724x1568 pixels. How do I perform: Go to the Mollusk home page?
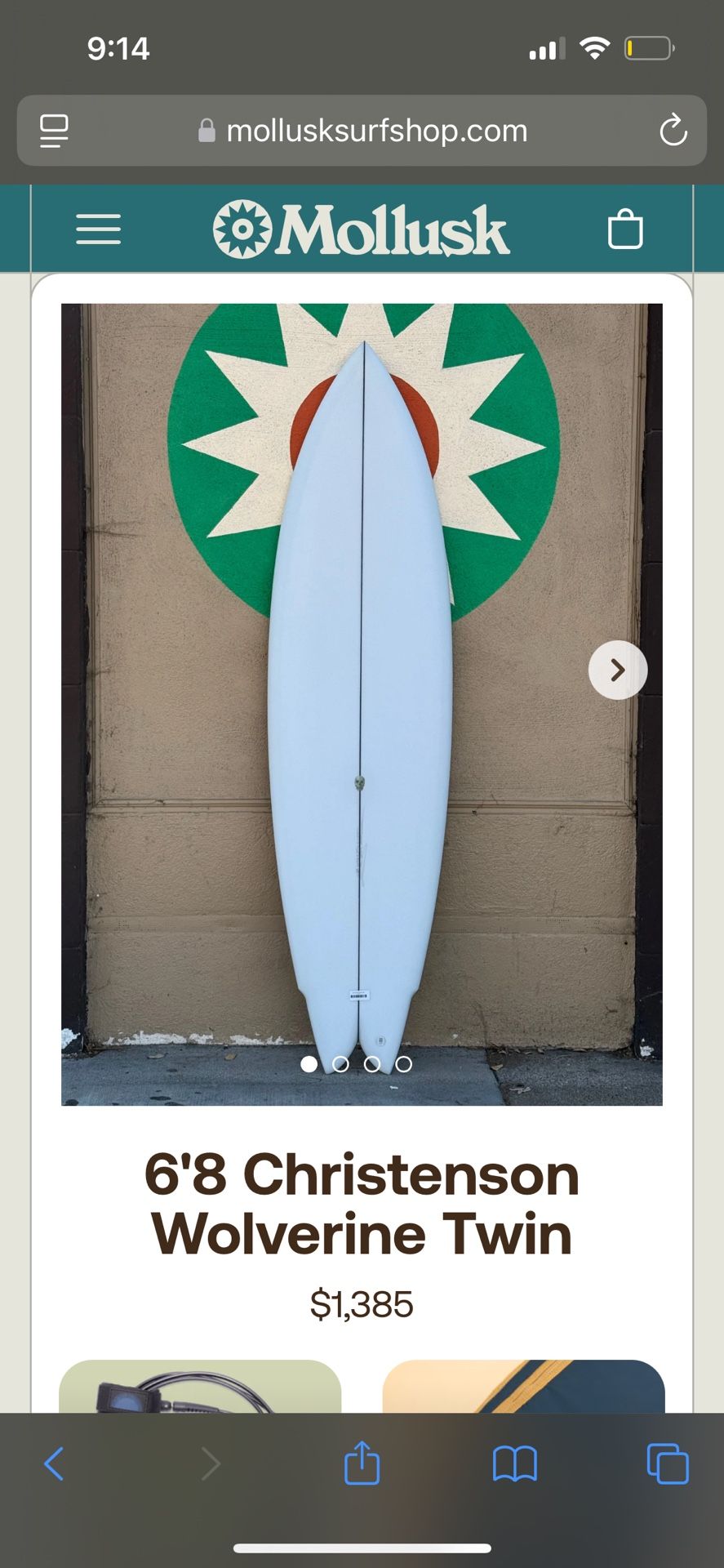pyautogui.click(x=361, y=229)
